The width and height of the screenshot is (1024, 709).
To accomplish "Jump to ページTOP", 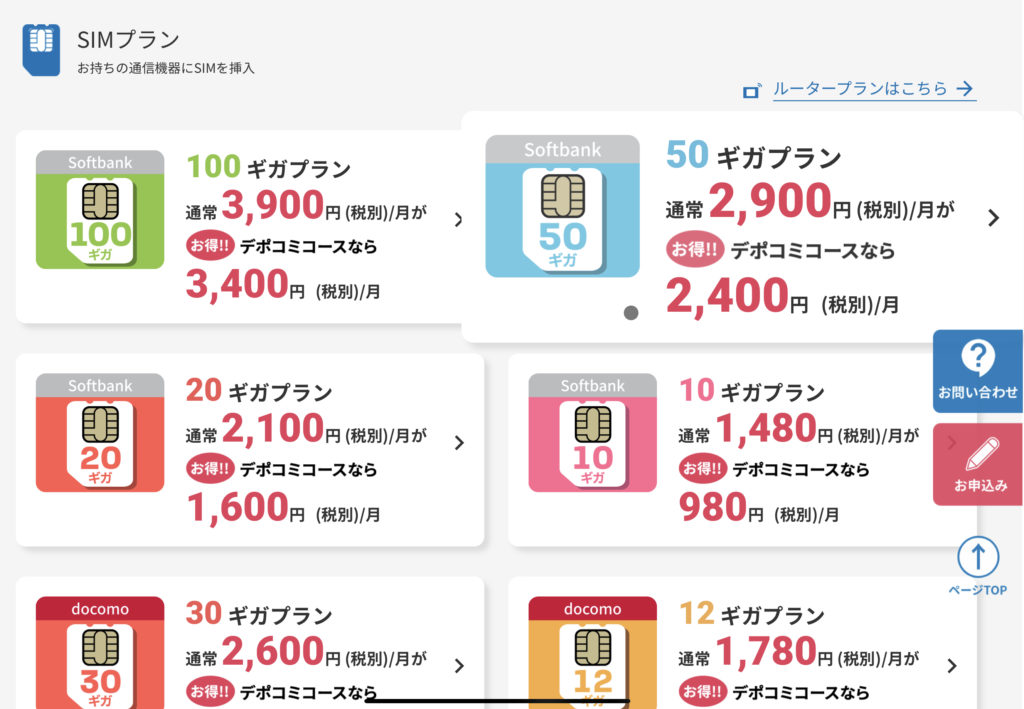I will (x=977, y=566).
